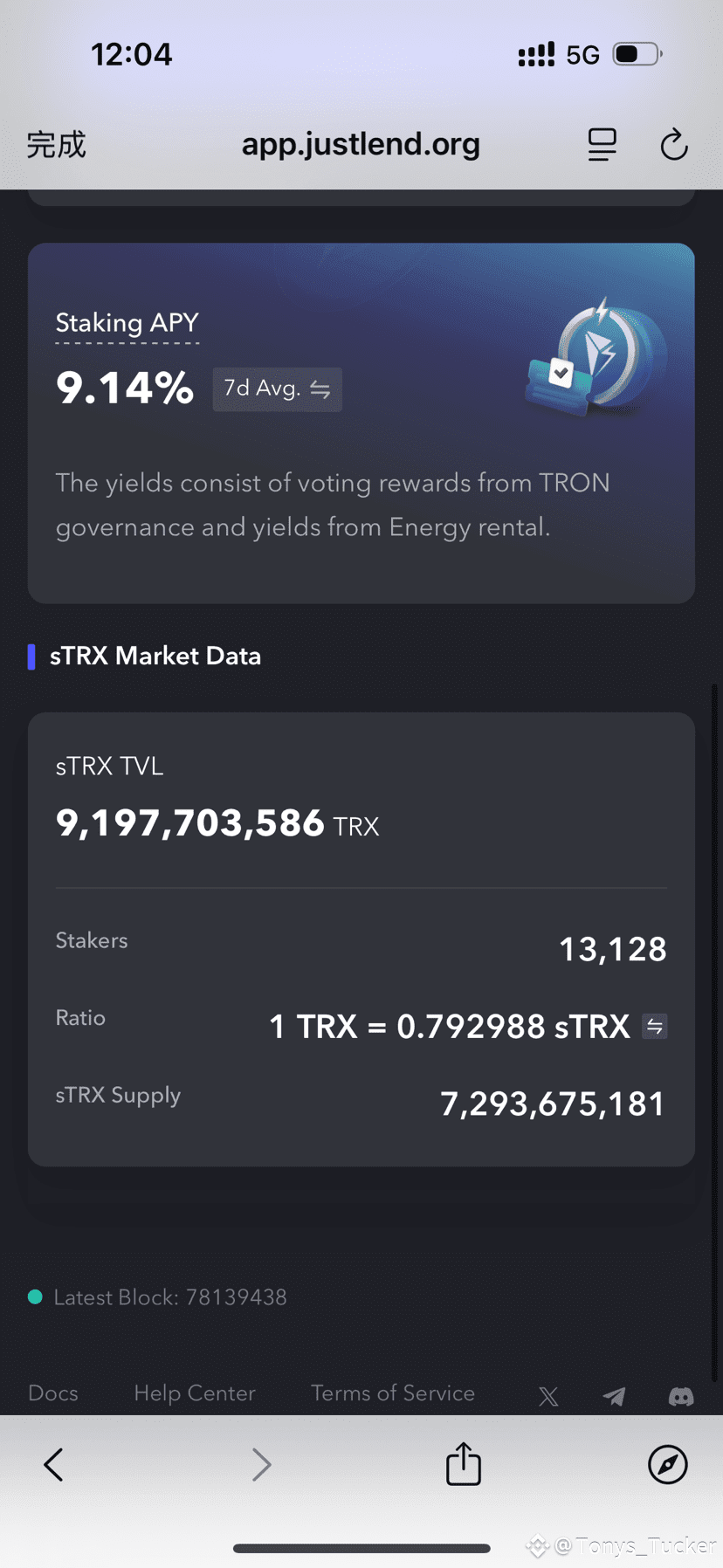Toggle the 7d Avg. APY switch
The height and width of the screenshot is (1568, 723).
(277, 389)
